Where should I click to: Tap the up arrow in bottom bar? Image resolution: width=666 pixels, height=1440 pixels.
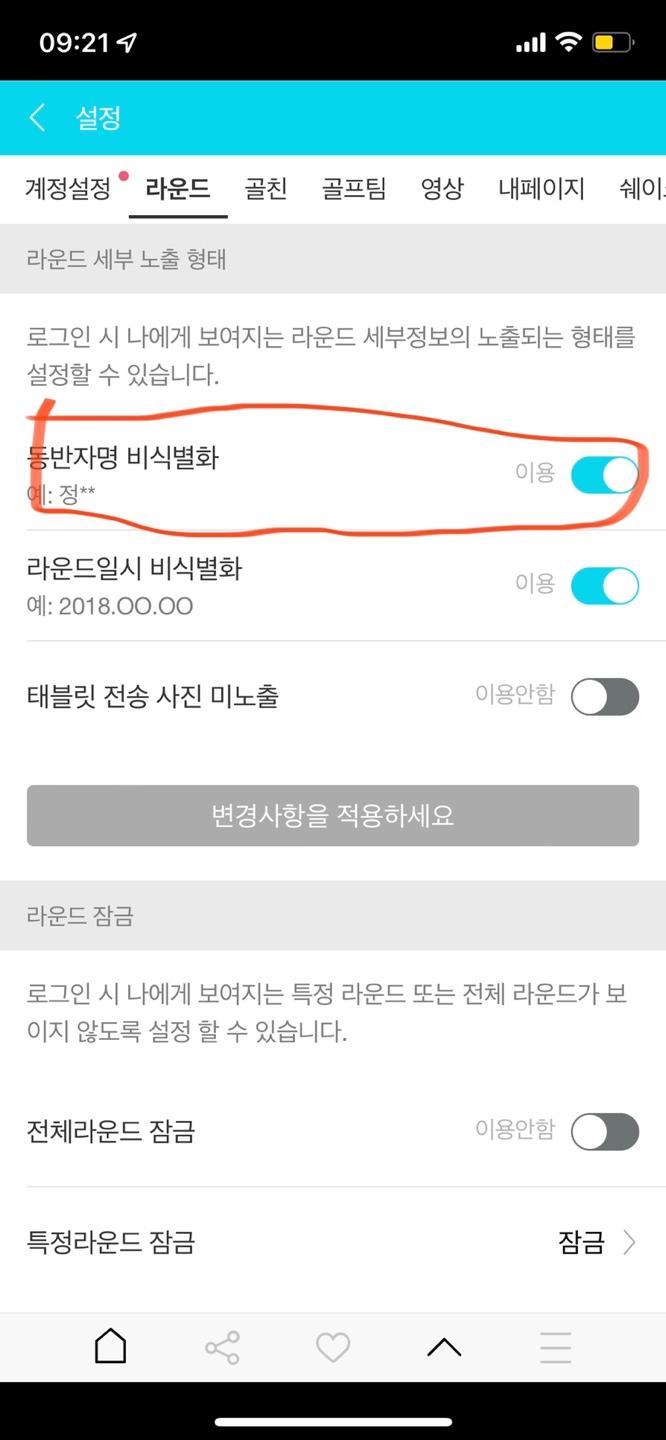coord(444,1347)
